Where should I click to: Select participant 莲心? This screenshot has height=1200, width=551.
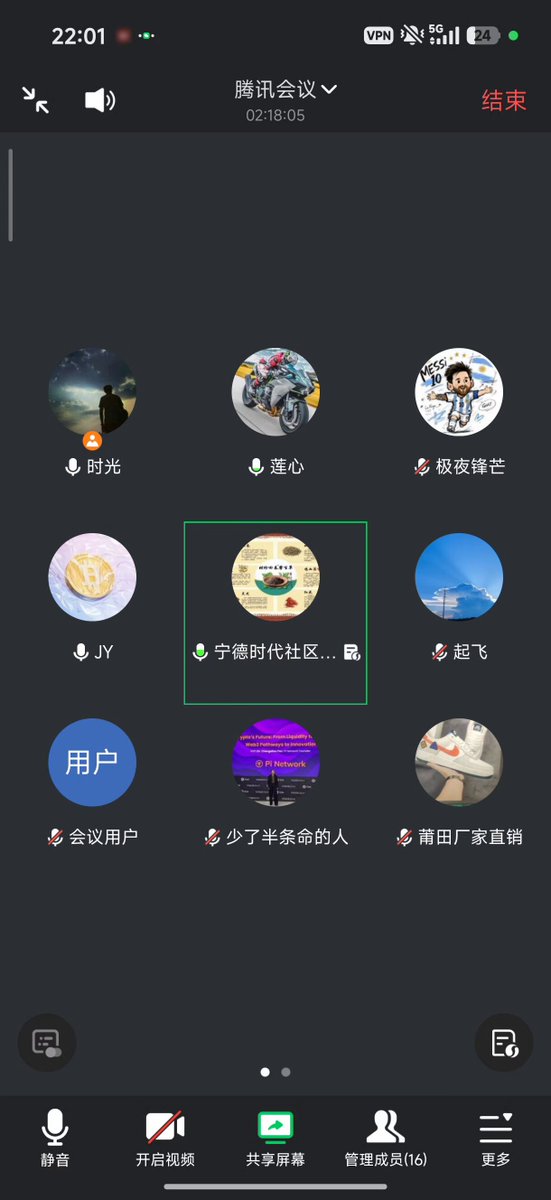coord(276,412)
